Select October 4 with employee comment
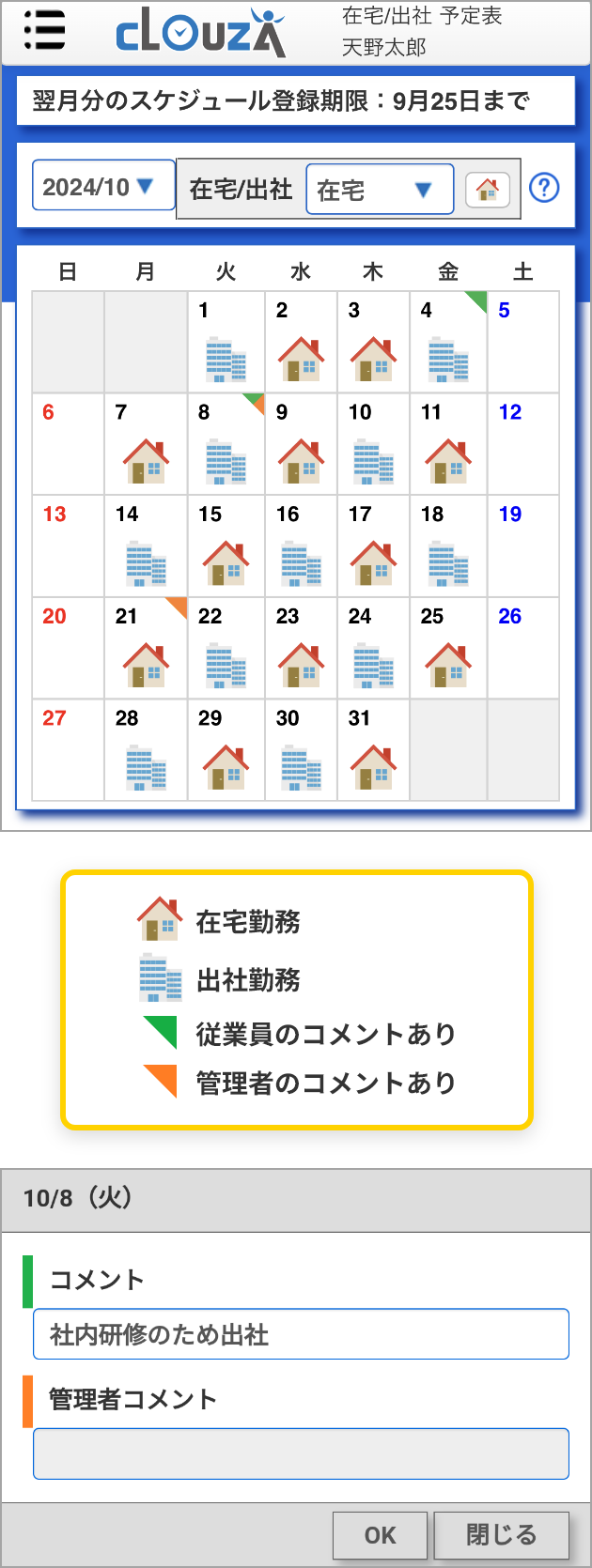Viewport: 592px width, 1568px height. [447, 343]
